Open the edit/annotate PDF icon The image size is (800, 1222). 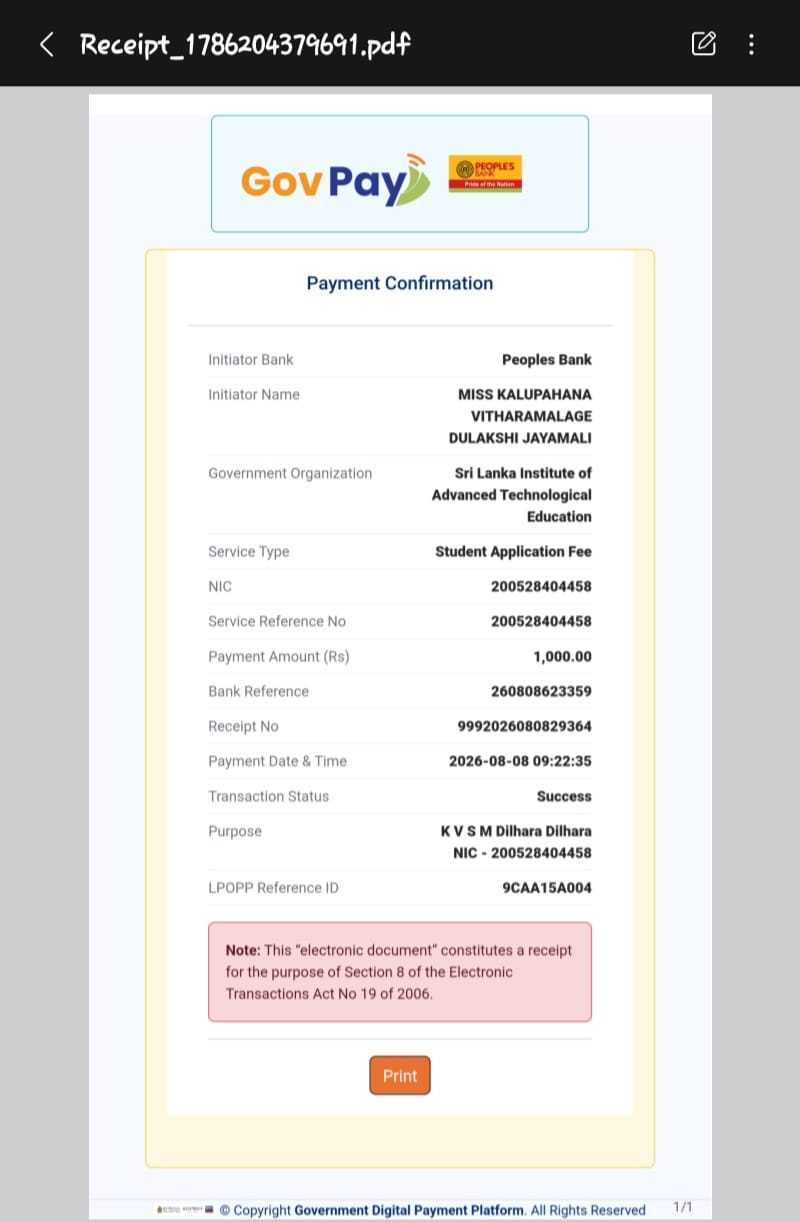coord(704,43)
